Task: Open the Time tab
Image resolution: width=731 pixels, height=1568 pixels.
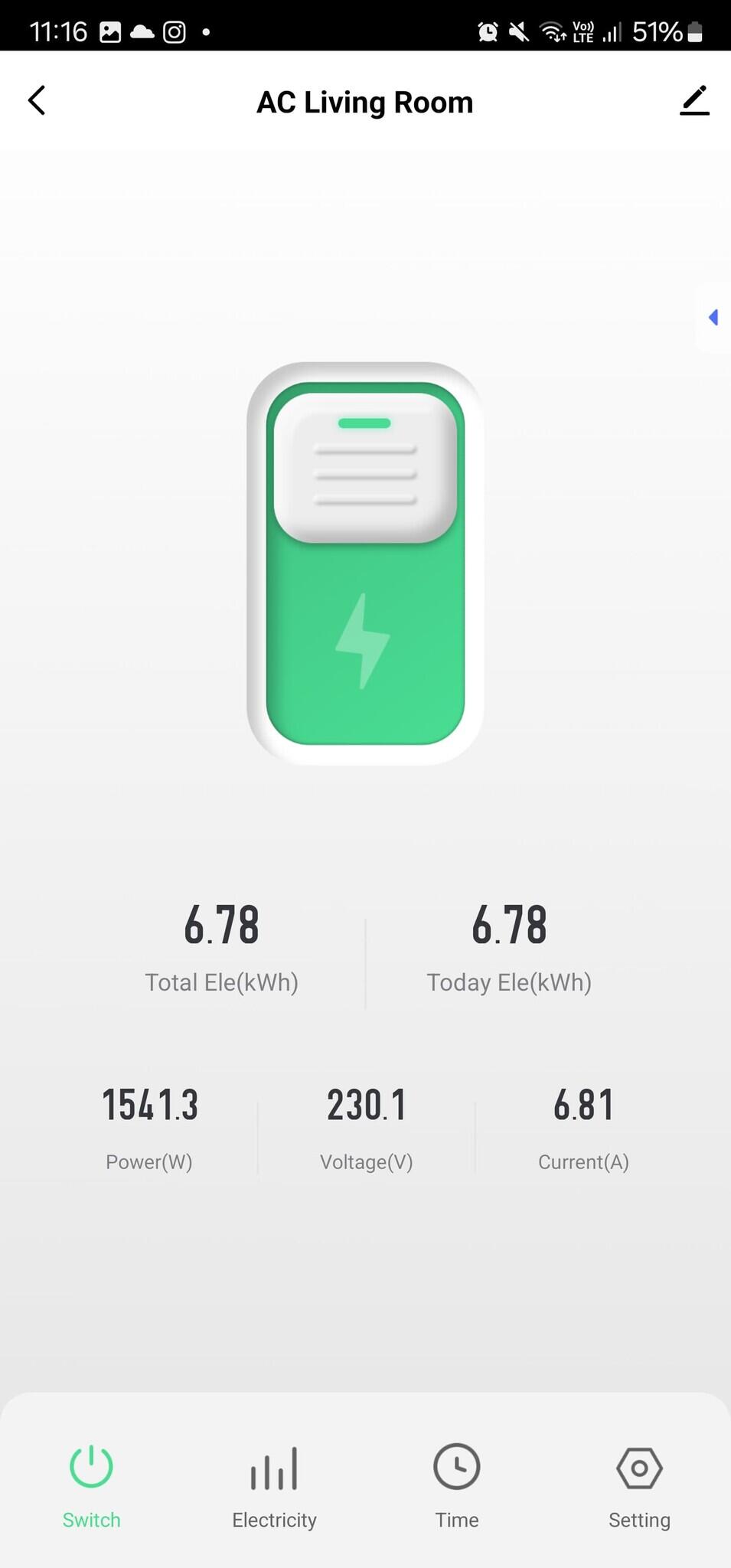Action: (x=457, y=1487)
